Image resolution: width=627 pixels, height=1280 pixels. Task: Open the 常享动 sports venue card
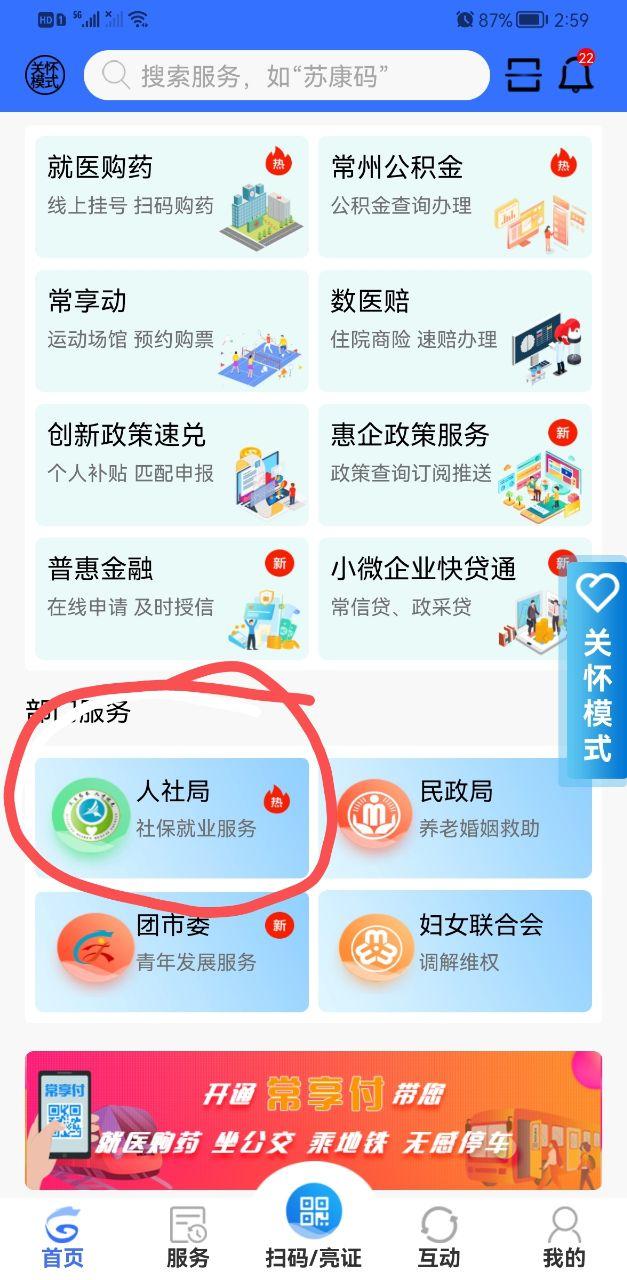172,331
